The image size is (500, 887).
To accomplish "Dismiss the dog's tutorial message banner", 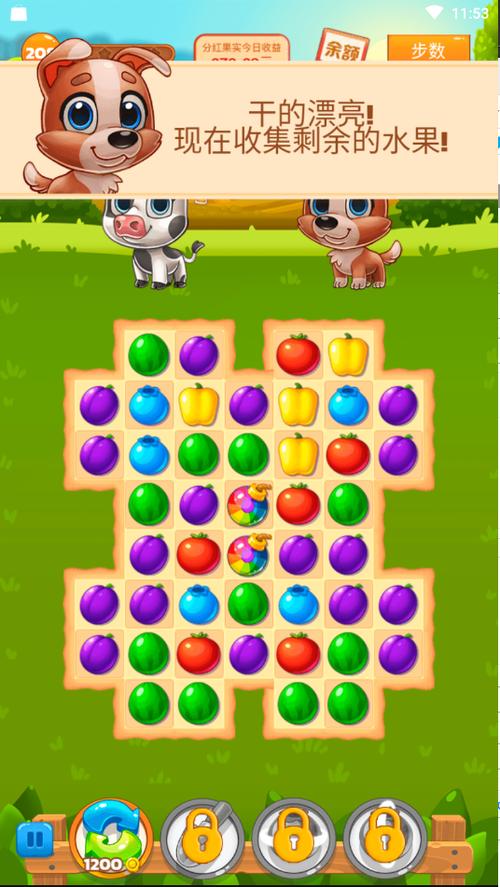I will click(249, 129).
